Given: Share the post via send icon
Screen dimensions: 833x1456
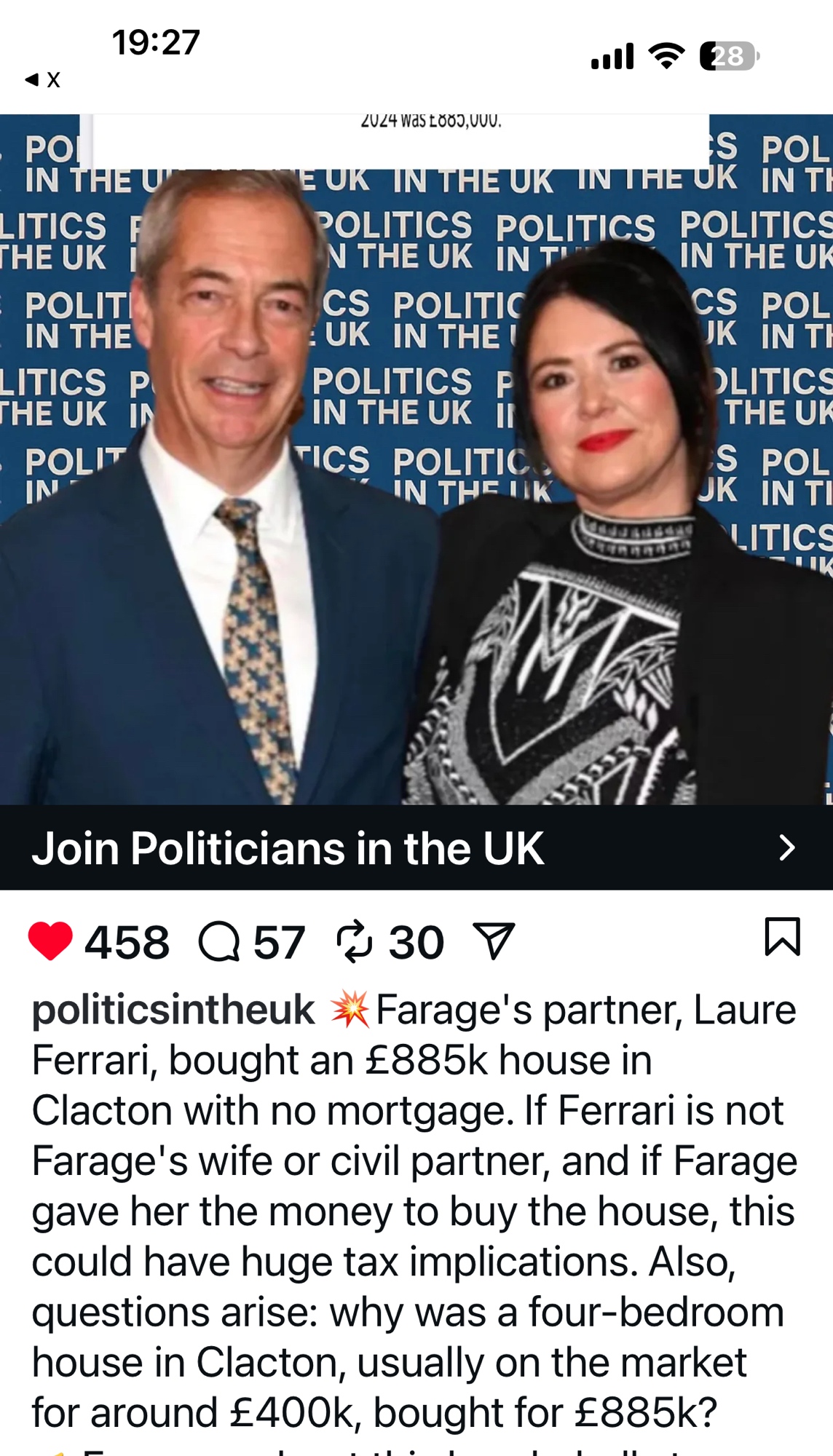Looking at the screenshot, I should tap(494, 941).
